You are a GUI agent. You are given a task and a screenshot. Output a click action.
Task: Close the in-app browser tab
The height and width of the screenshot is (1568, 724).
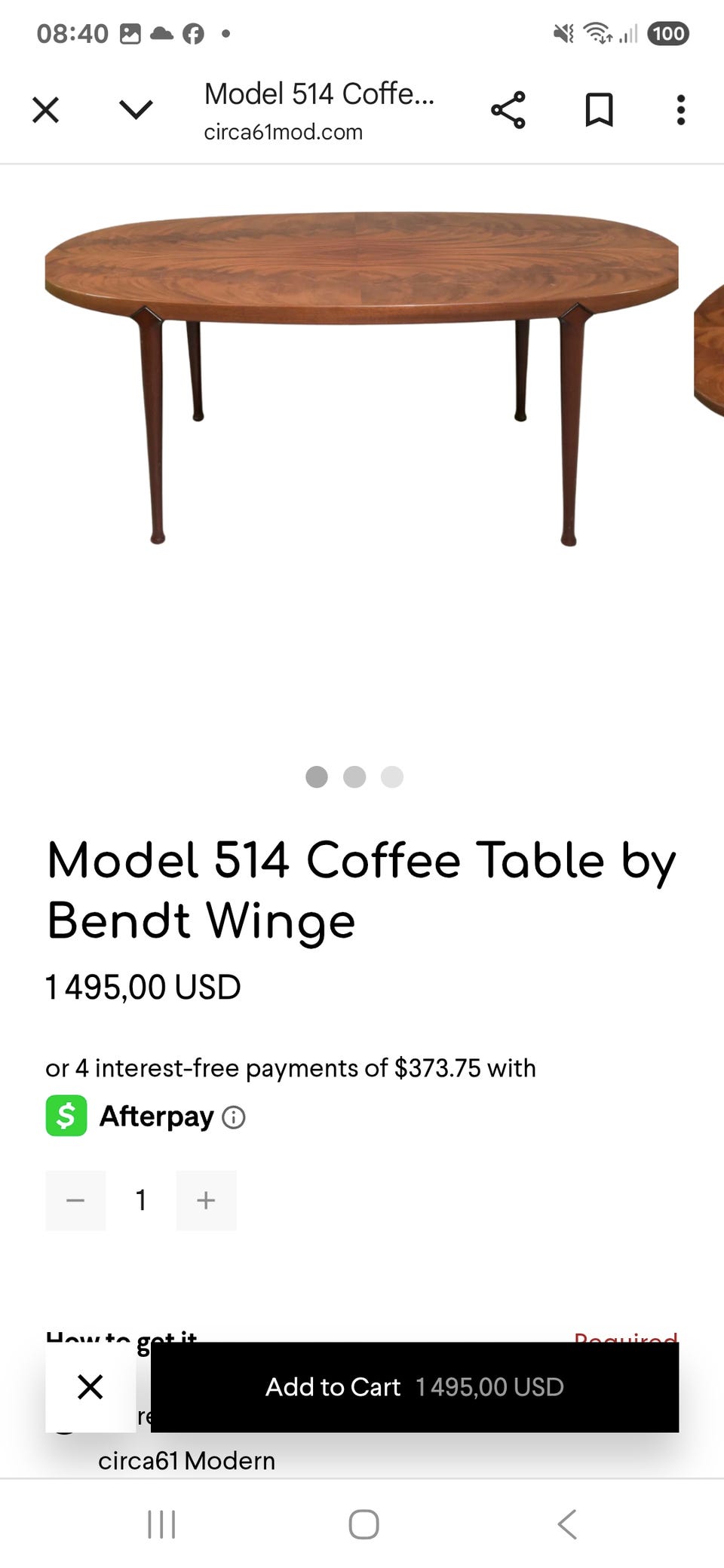[x=46, y=111]
